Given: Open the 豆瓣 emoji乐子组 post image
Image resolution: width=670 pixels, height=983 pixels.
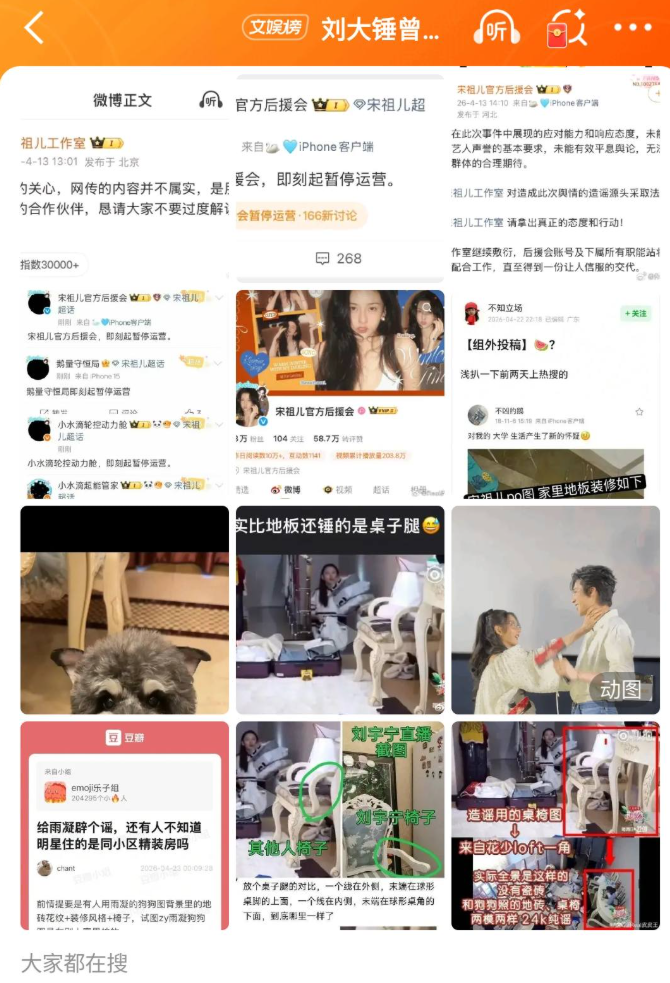Looking at the screenshot, I should pos(124,825).
